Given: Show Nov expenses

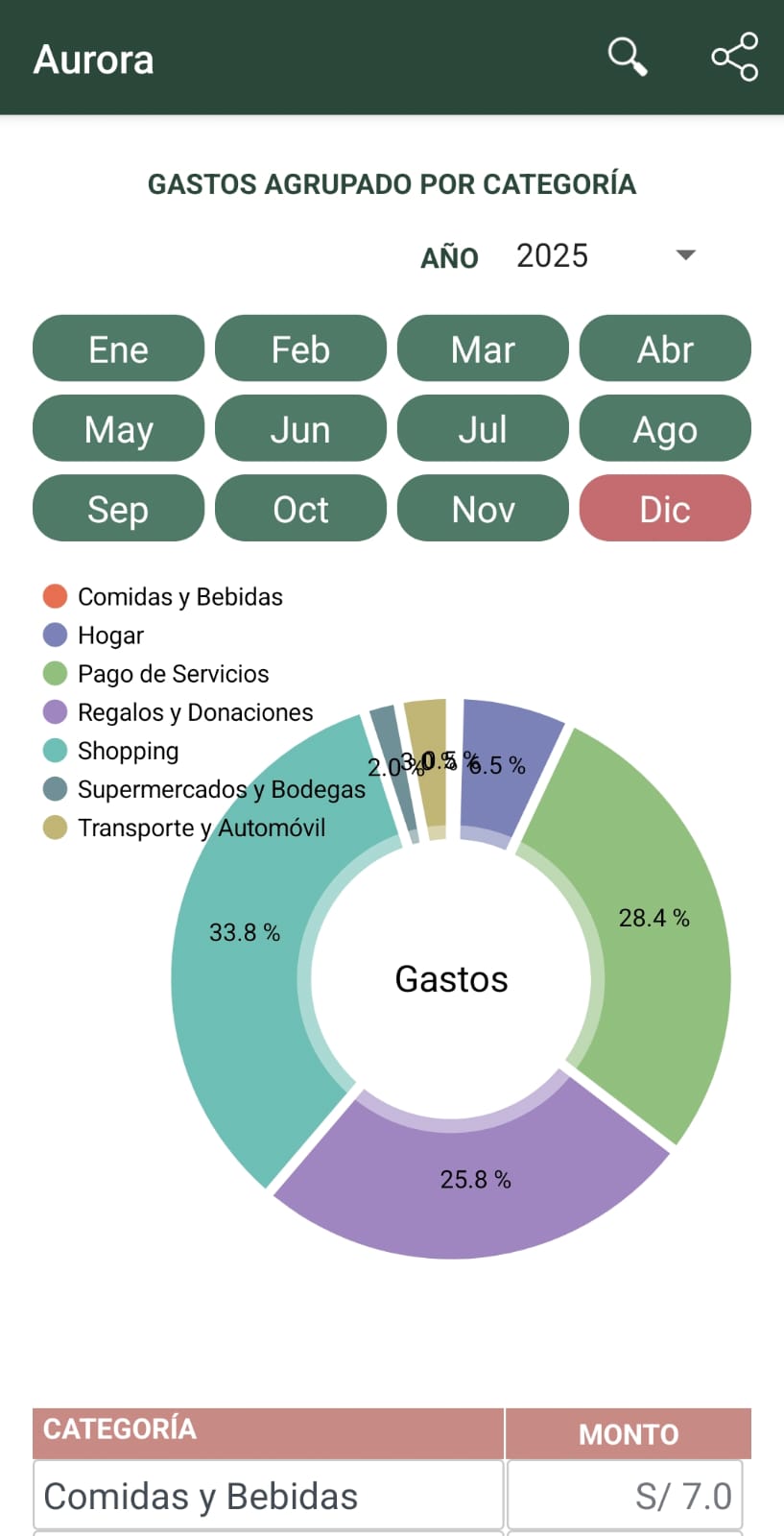Looking at the screenshot, I should tap(483, 508).
